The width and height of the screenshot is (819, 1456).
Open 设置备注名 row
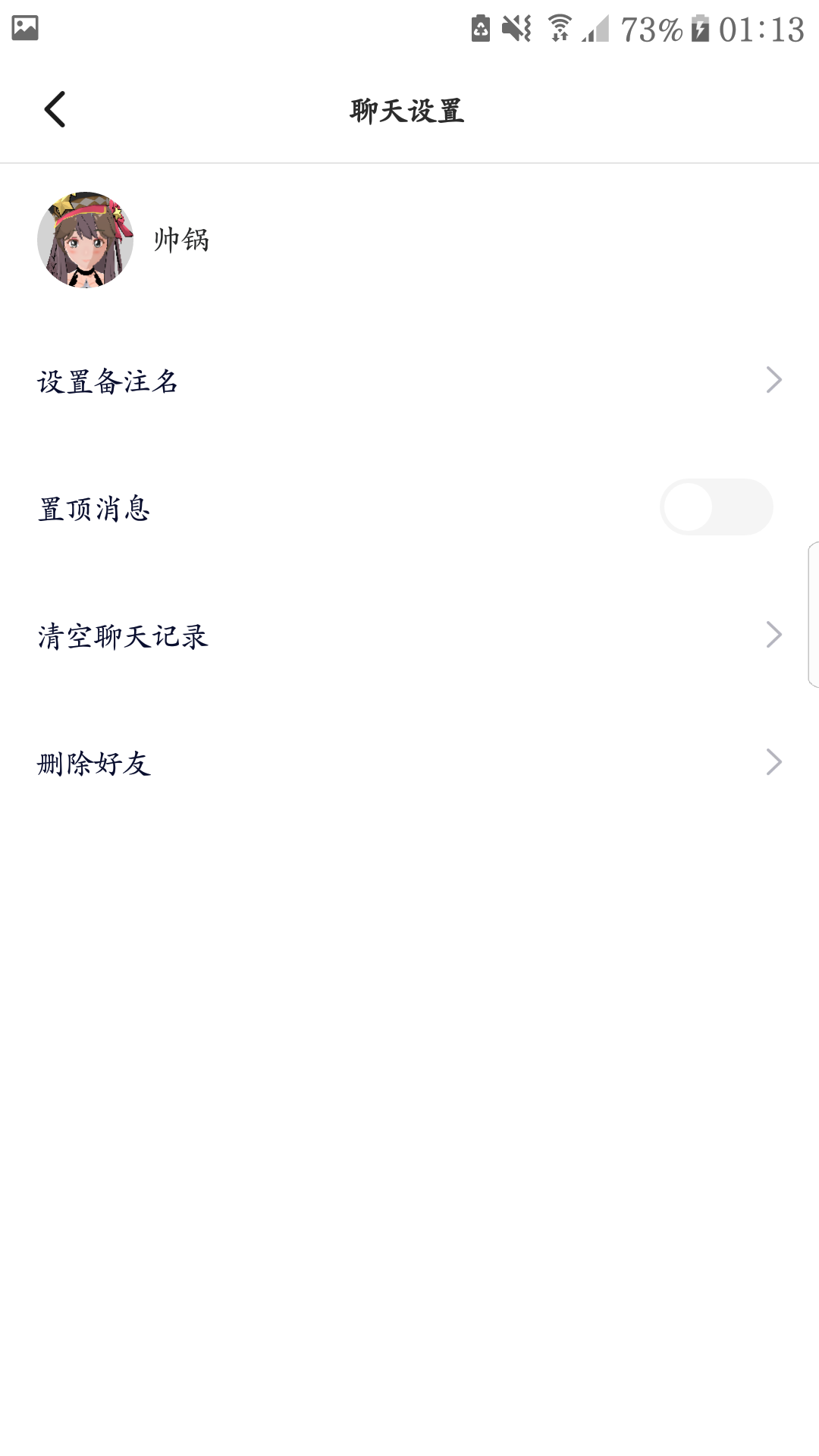coord(409,381)
